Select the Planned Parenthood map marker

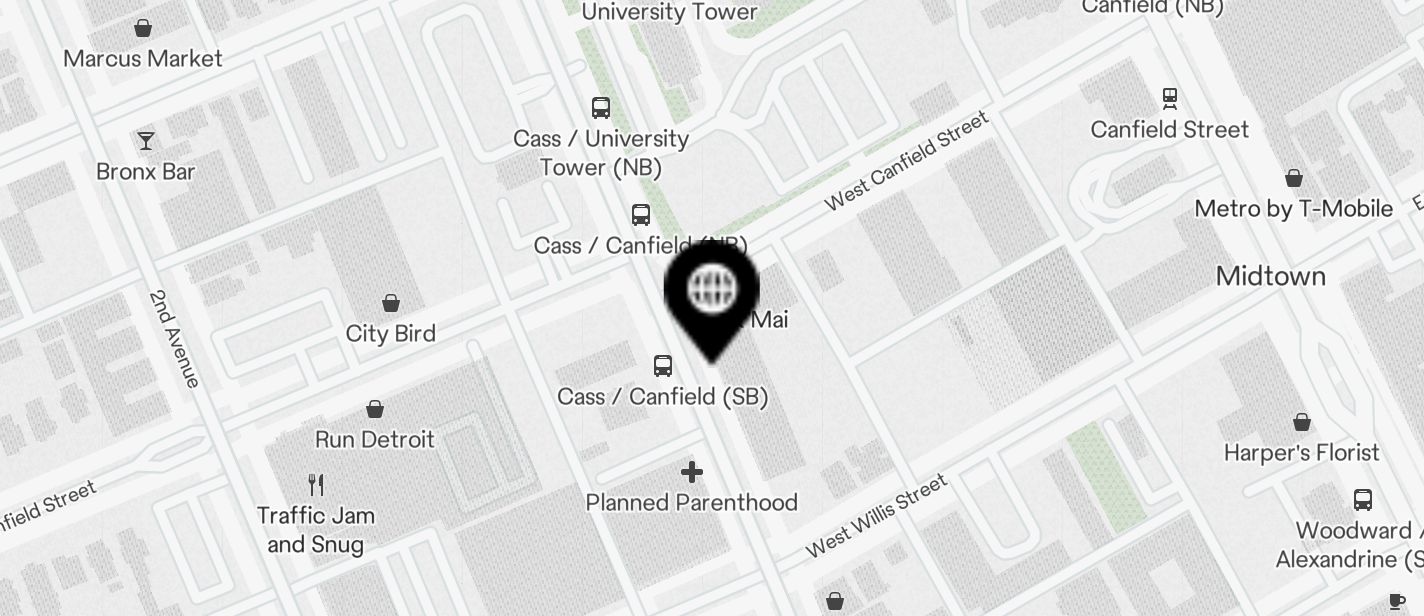[692, 472]
